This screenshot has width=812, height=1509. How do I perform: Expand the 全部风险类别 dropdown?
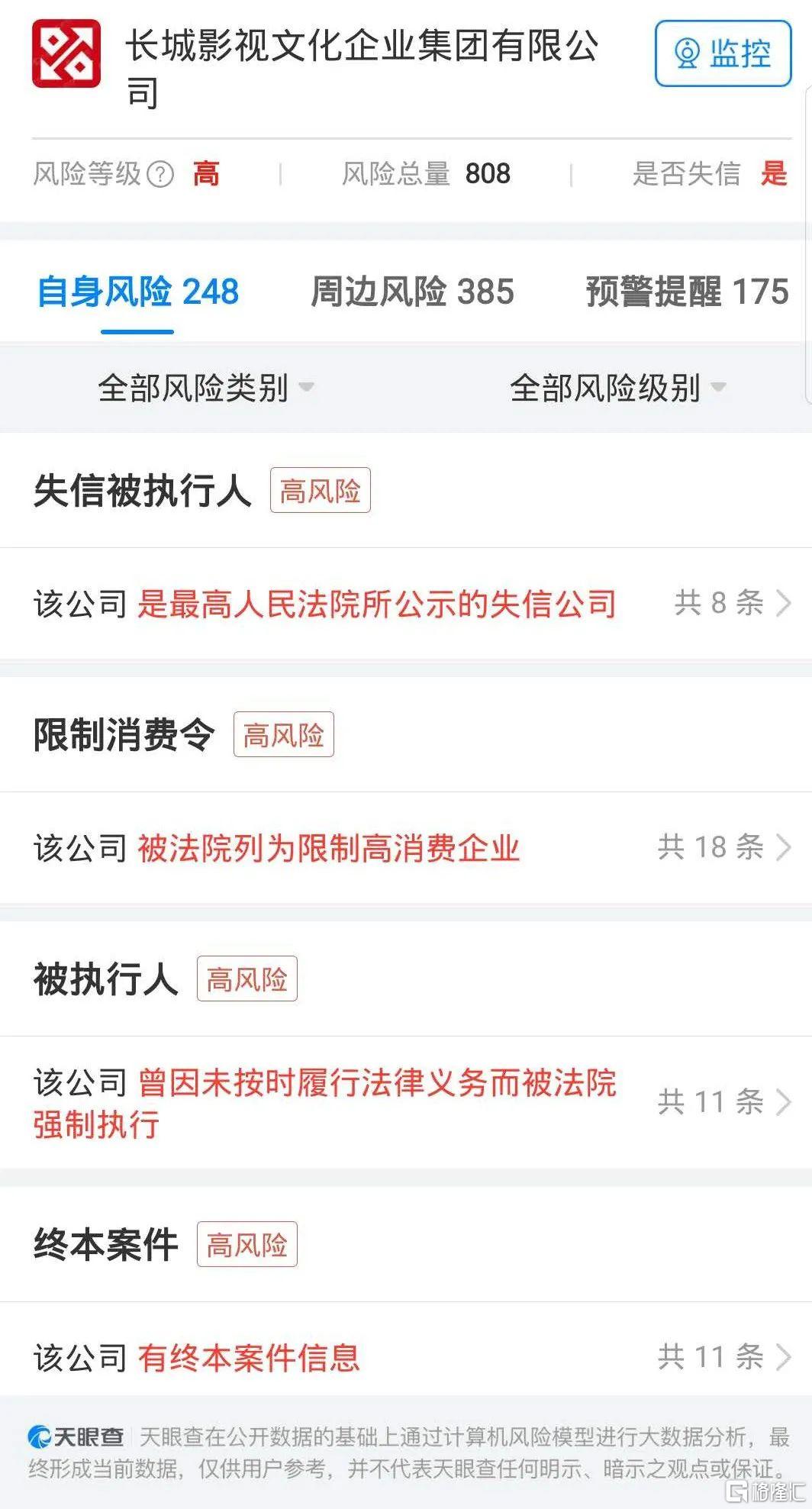pyautogui.click(x=206, y=388)
